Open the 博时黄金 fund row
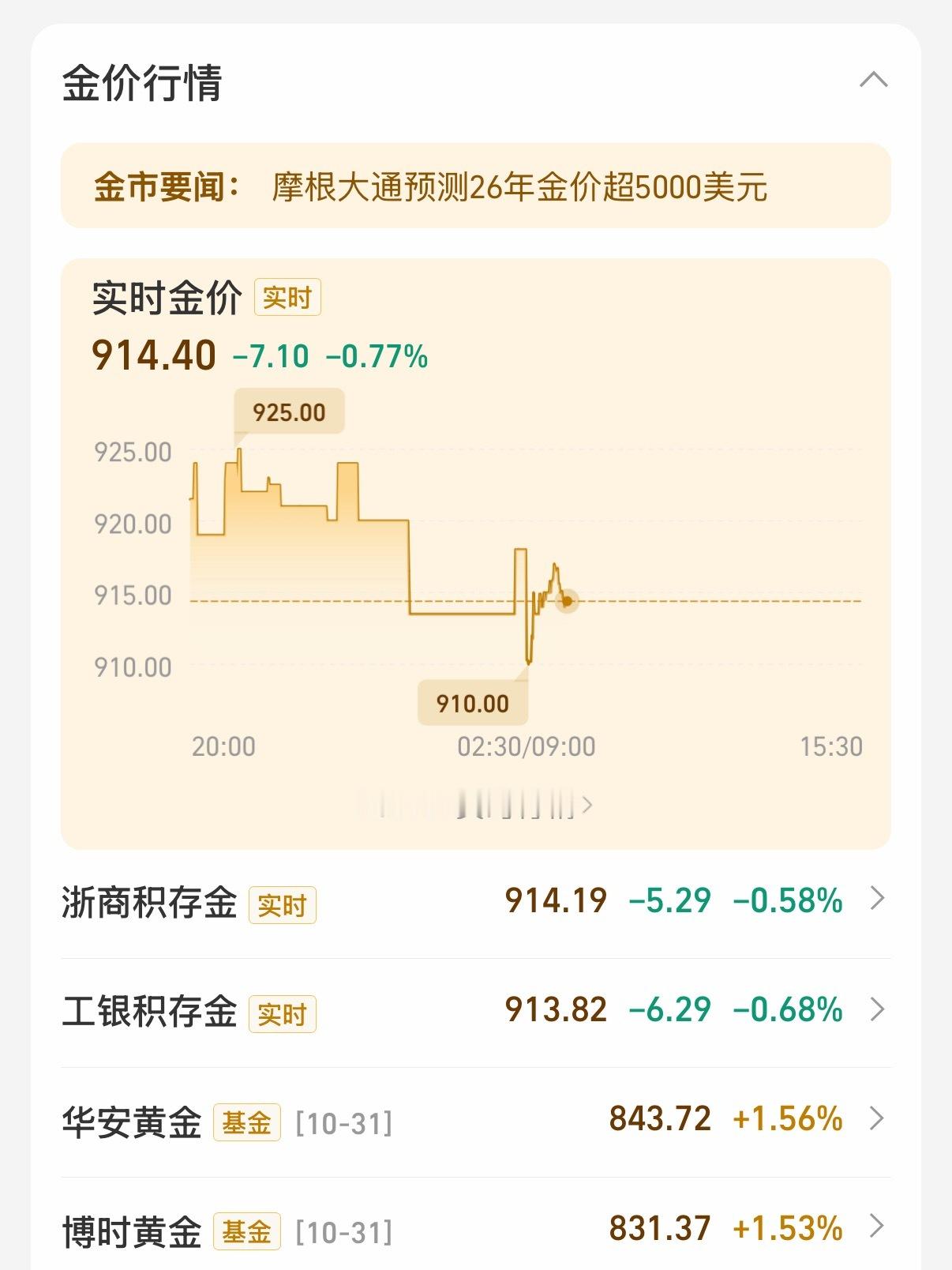 pos(475,1229)
